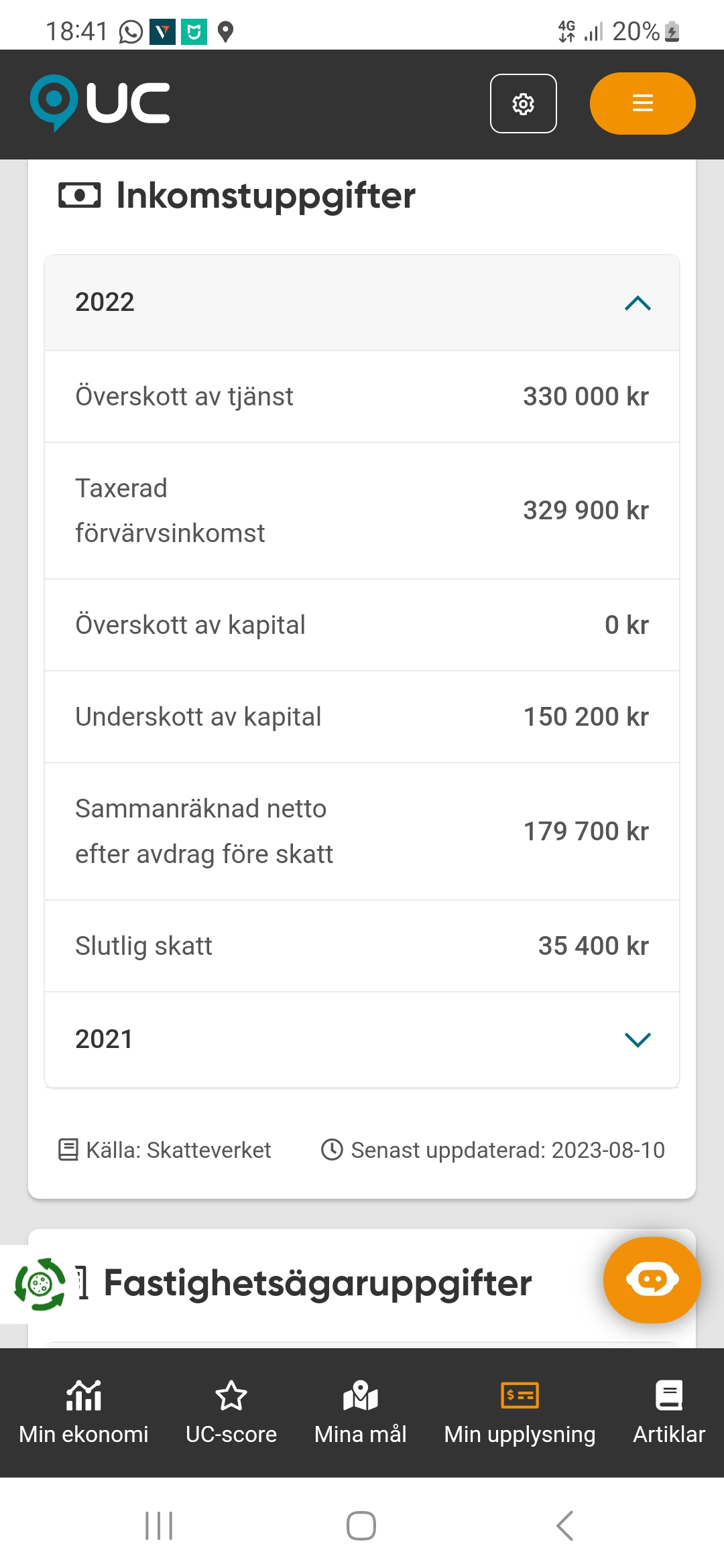Go back with system back button

[564, 1526]
